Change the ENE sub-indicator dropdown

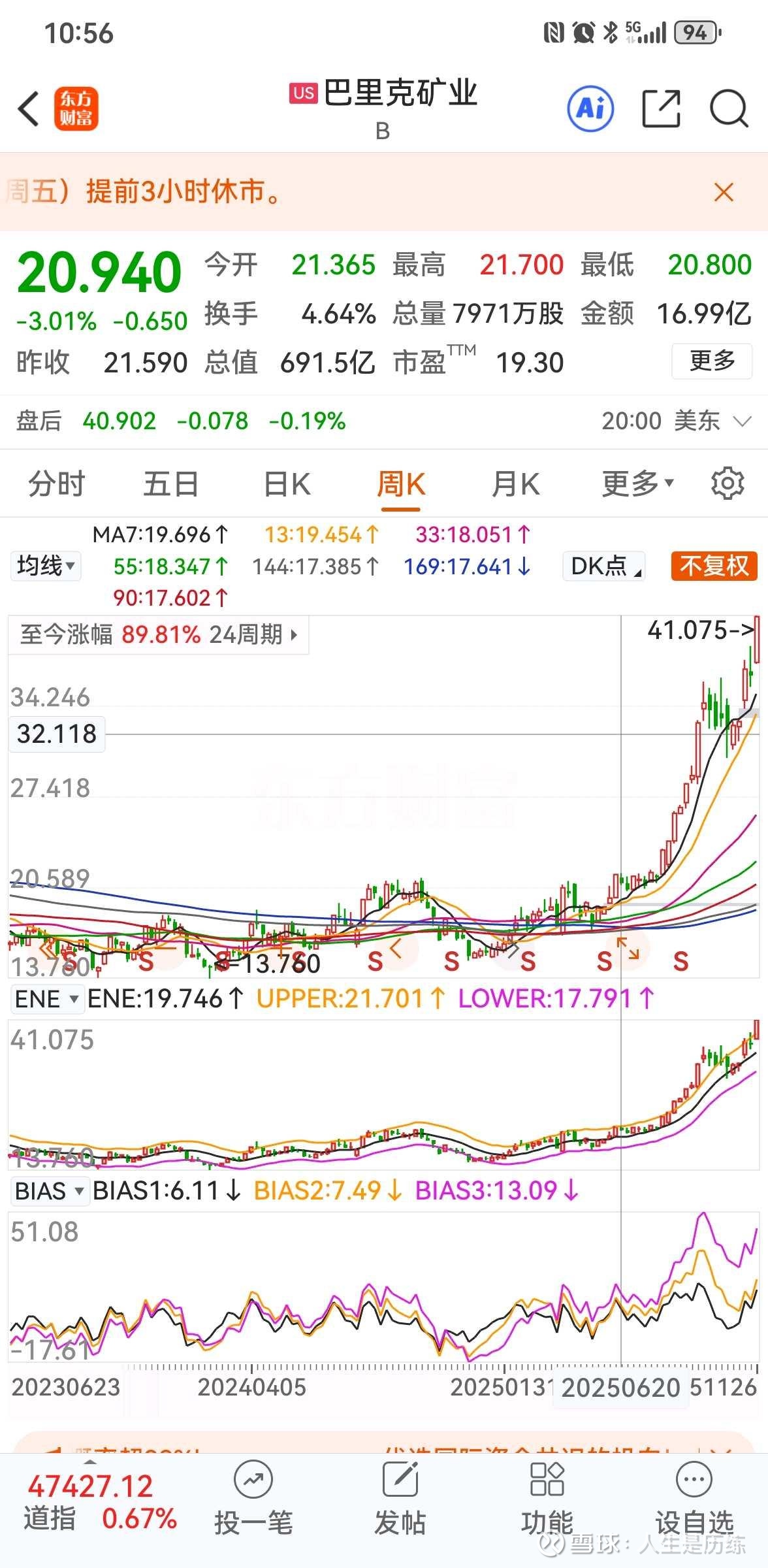[x=46, y=999]
